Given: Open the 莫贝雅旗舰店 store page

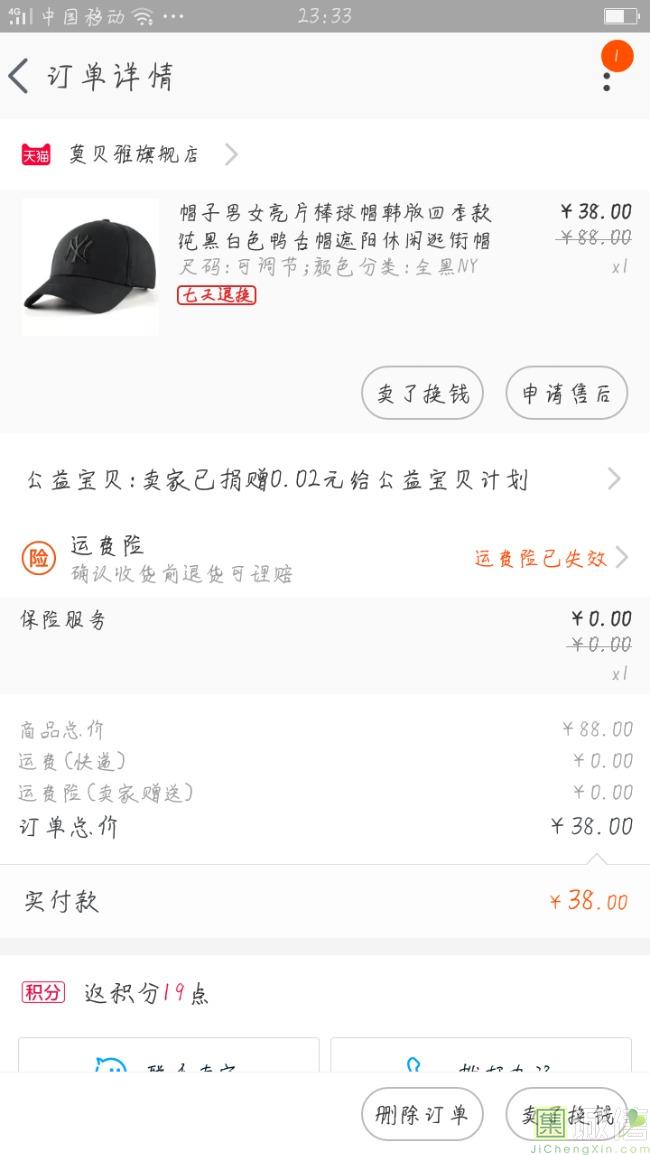Looking at the screenshot, I should click(x=133, y=154).
